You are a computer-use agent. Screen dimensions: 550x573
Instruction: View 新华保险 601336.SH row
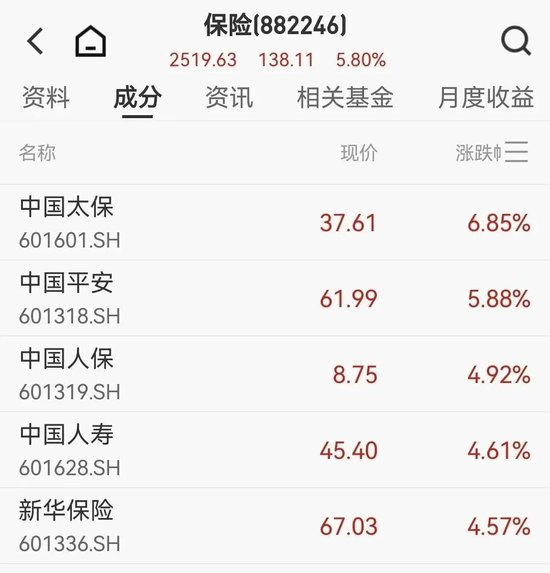(x=275, y=525)
